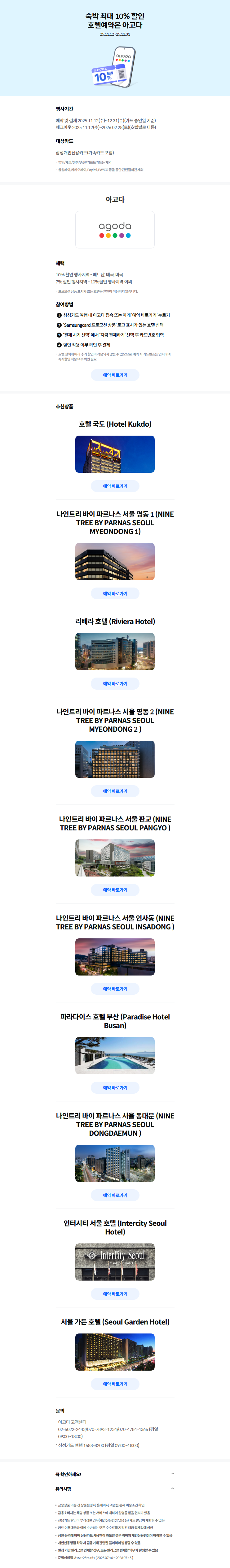Open 예약 바로가기 for Hotel Kukdo
This screenshot has height=1568, width=230.
(115, 486)
